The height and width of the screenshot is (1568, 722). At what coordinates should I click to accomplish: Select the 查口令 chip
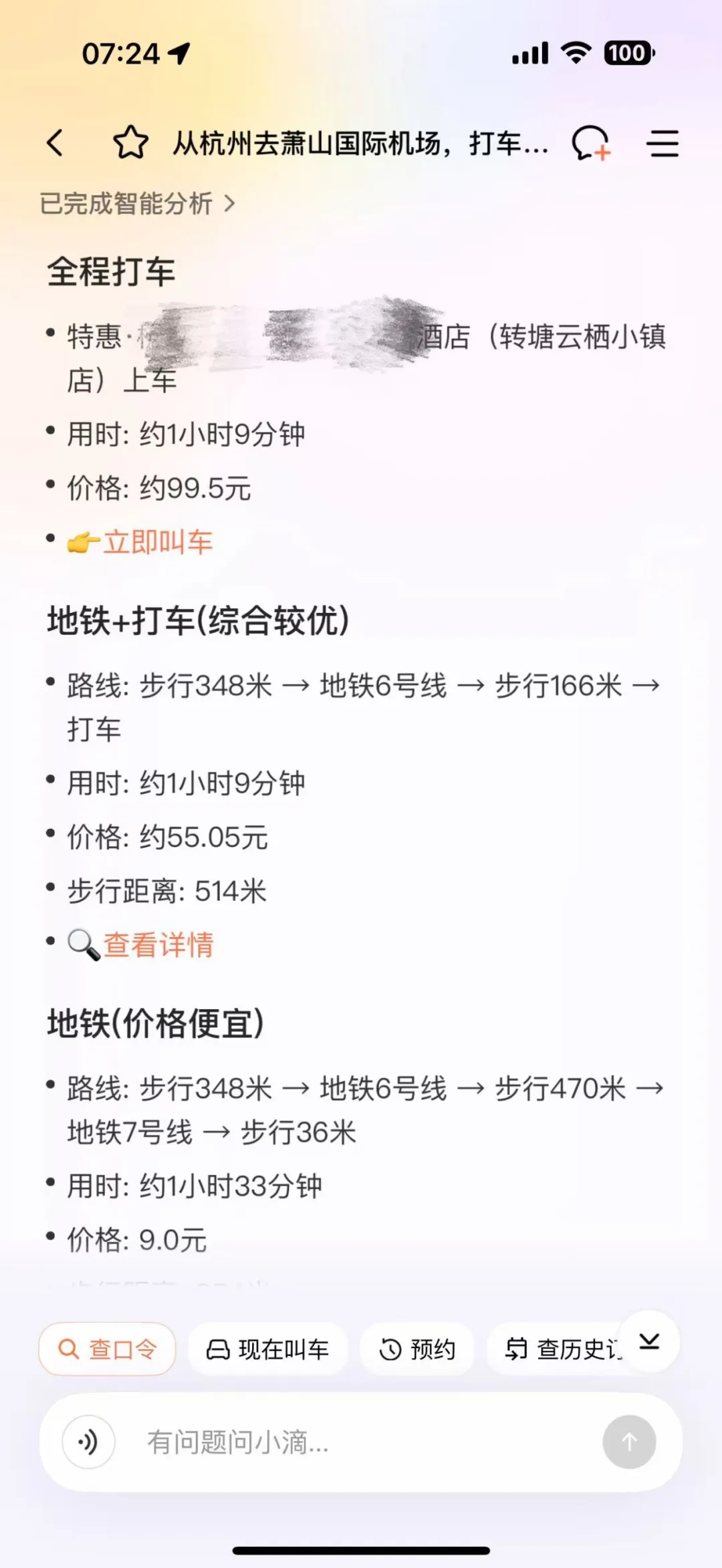click(108, 1349)
